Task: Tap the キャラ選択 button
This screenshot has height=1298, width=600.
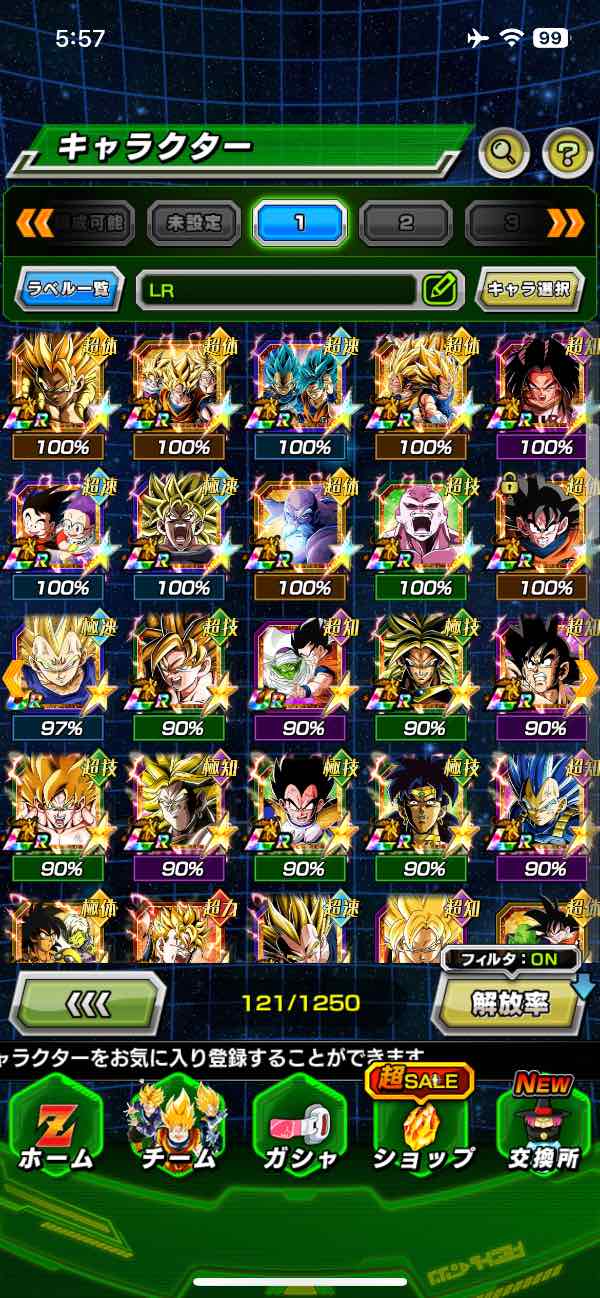Action: (529, 290)
